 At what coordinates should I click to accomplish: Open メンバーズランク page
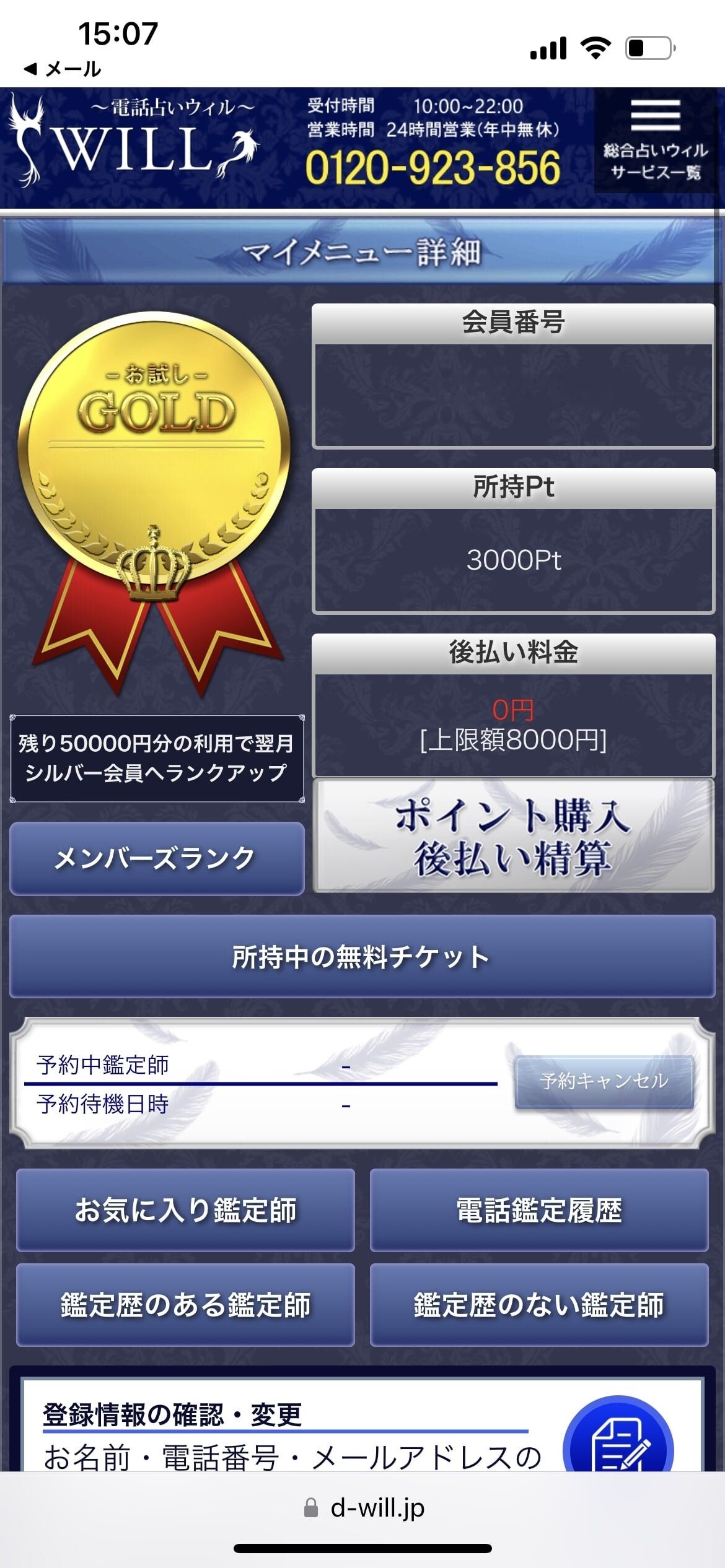click(156, 858)
